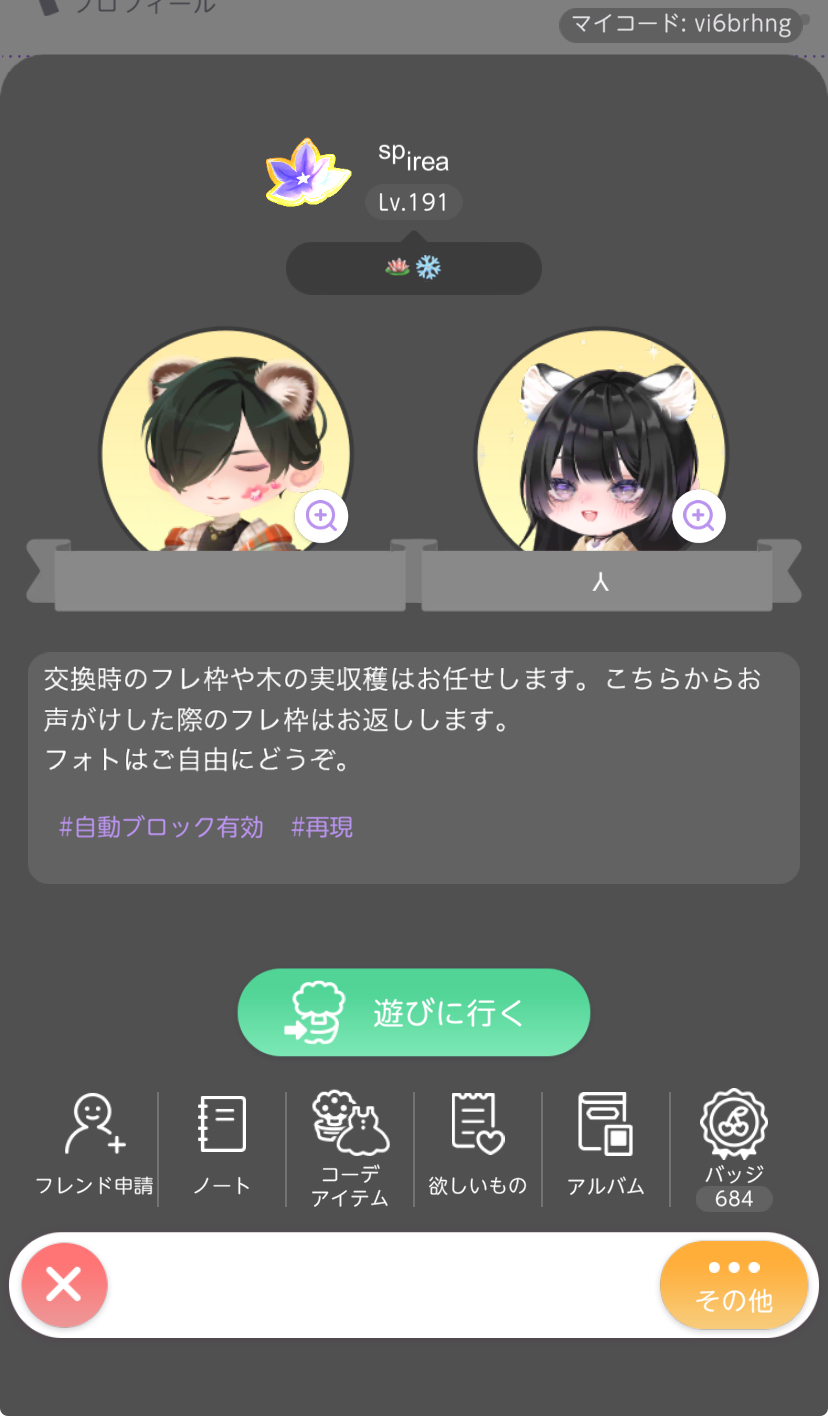Open the アルバム album
828x1416 pixels.
(x=605, y=1145)
